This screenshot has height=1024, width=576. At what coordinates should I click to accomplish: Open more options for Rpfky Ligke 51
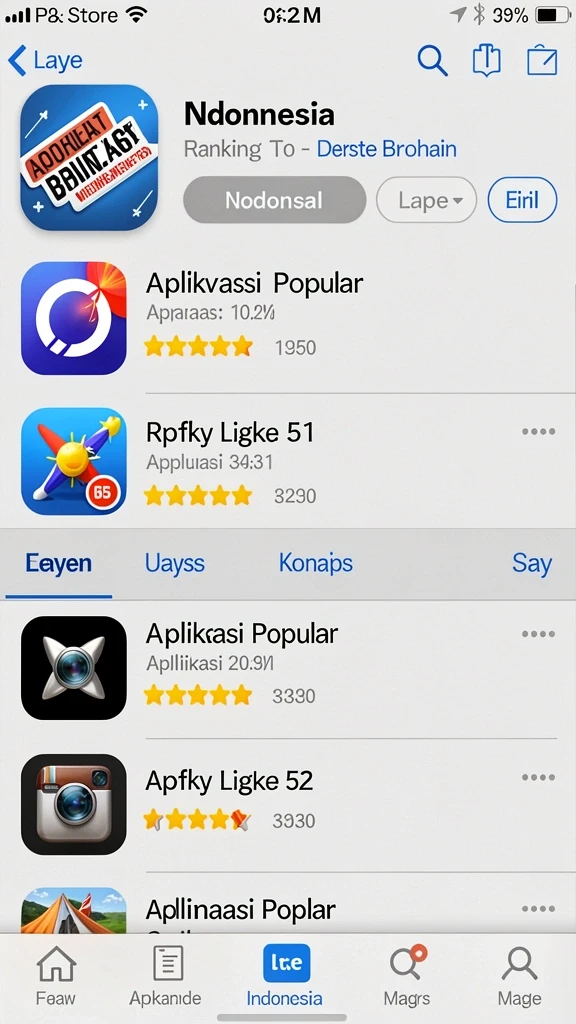tap(538, 432)
